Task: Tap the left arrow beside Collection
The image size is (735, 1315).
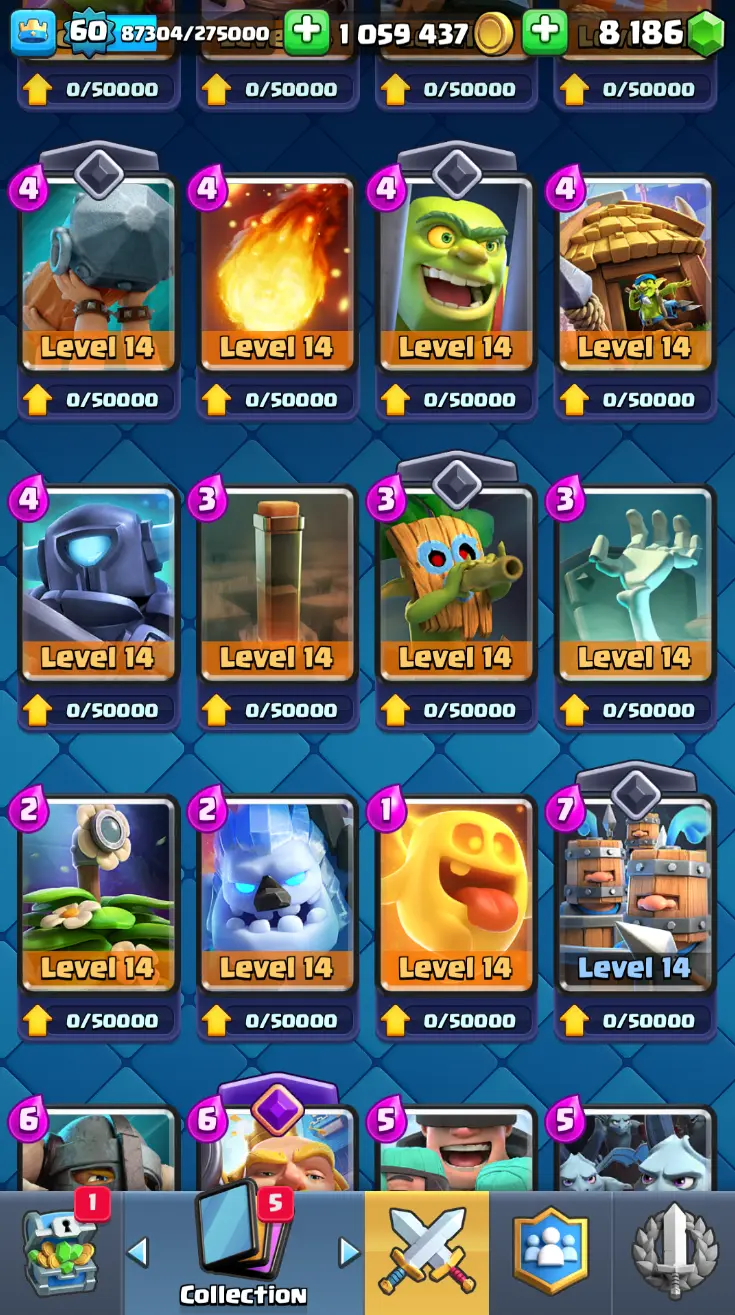Action: pos(138,1251)
